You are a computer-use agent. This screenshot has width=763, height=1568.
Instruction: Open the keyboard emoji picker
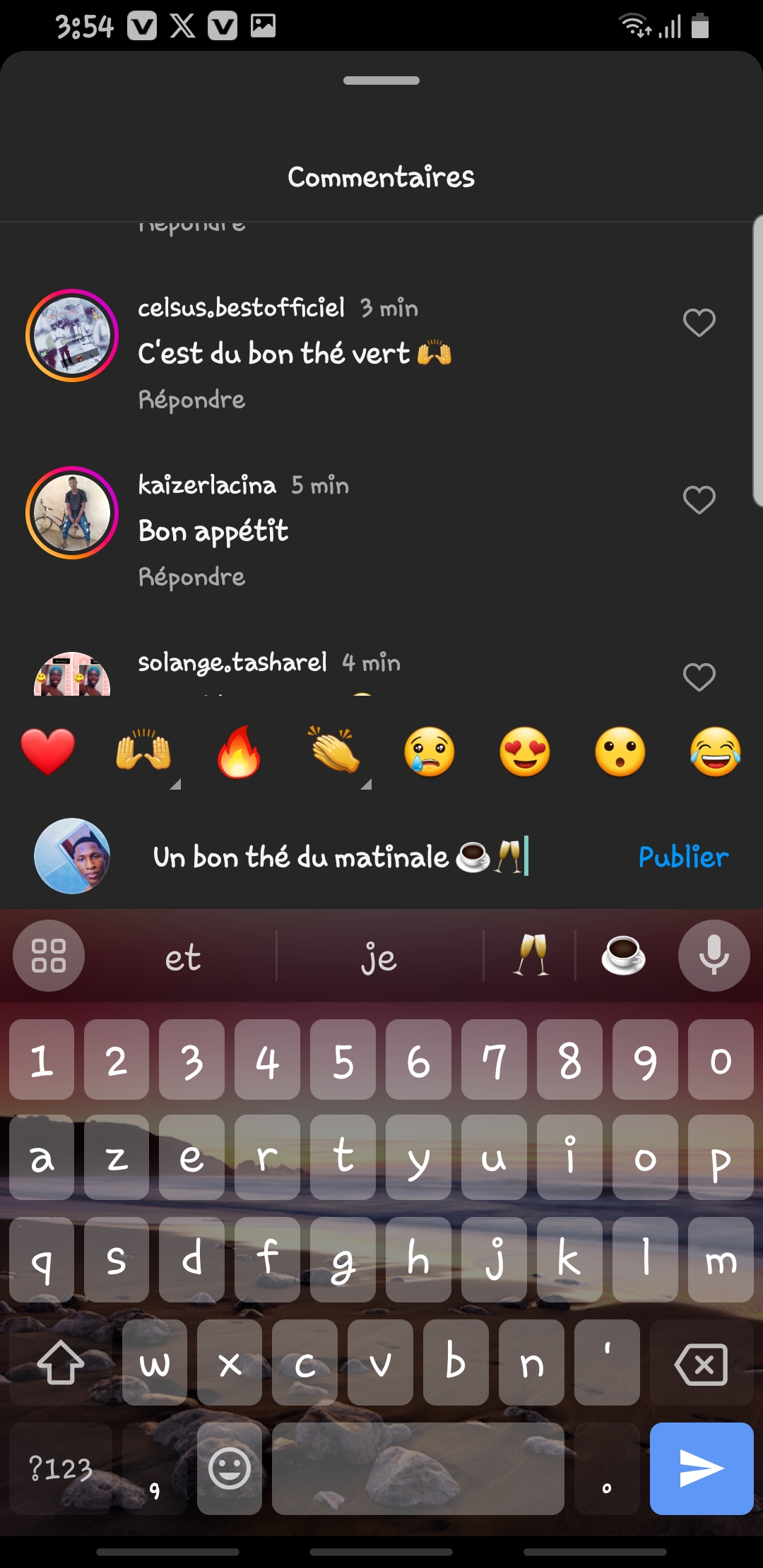(230, 1469)
